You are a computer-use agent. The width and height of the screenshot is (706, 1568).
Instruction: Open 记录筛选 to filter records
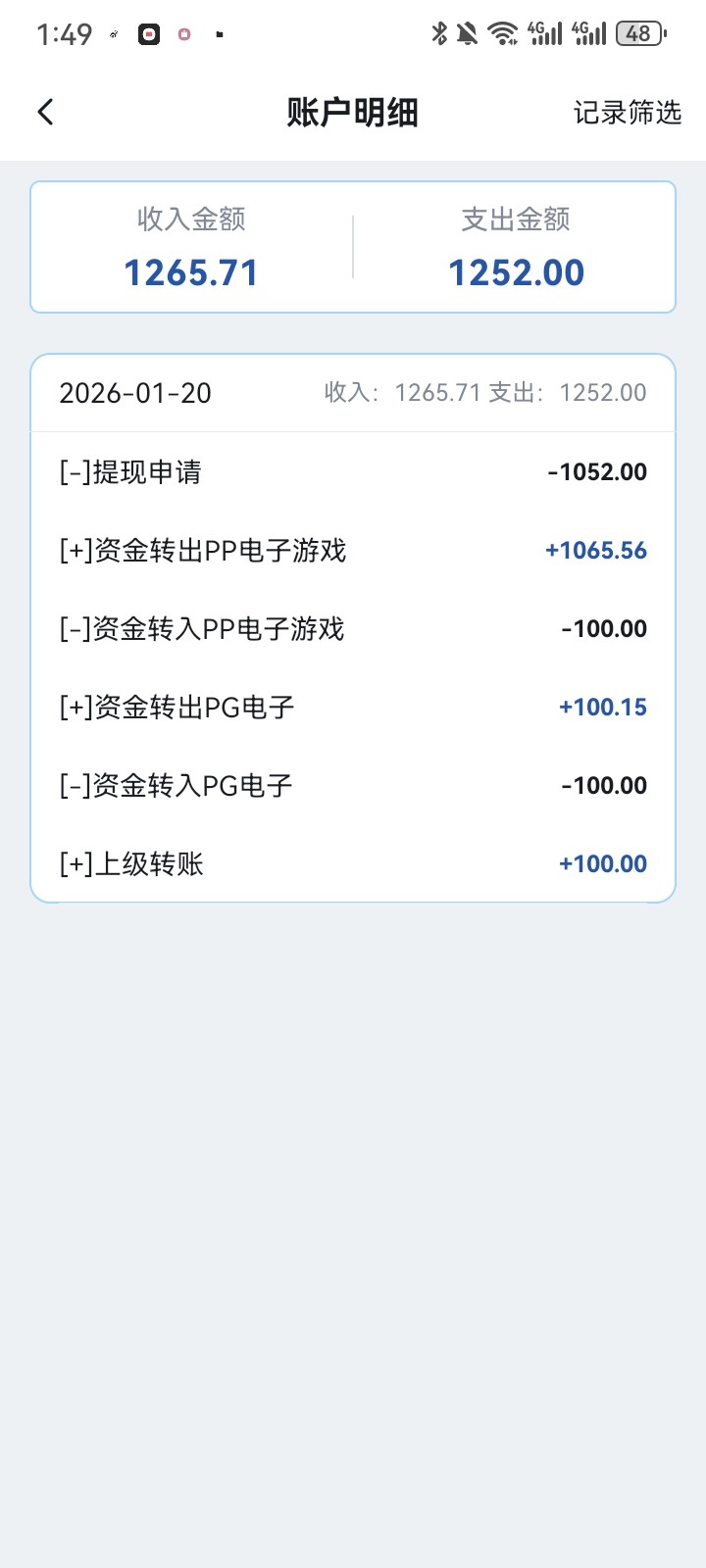628,113
